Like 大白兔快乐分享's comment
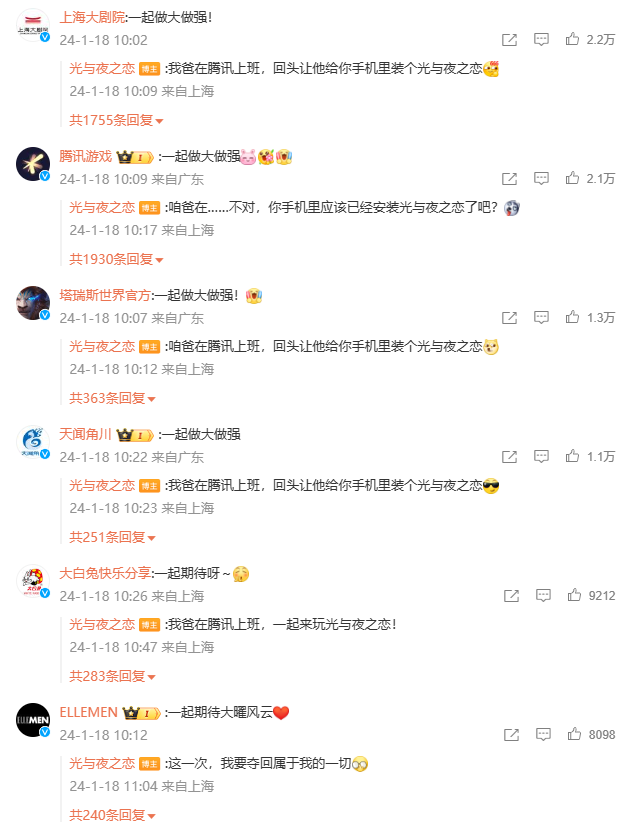 pos(574,596)
